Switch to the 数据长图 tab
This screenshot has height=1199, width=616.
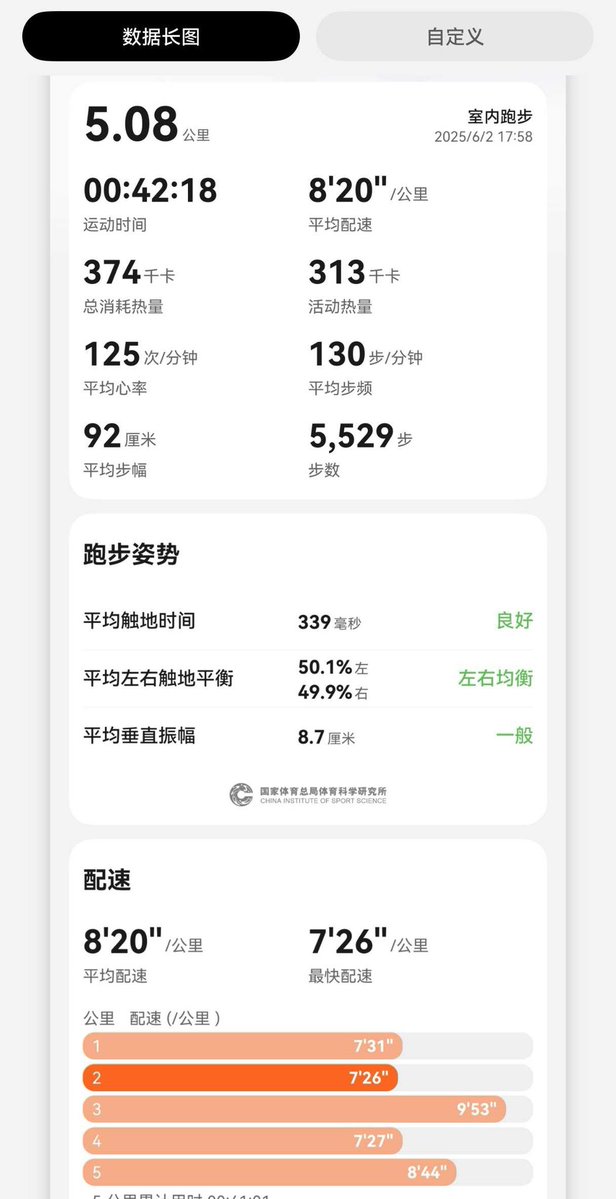pos(161,37)
